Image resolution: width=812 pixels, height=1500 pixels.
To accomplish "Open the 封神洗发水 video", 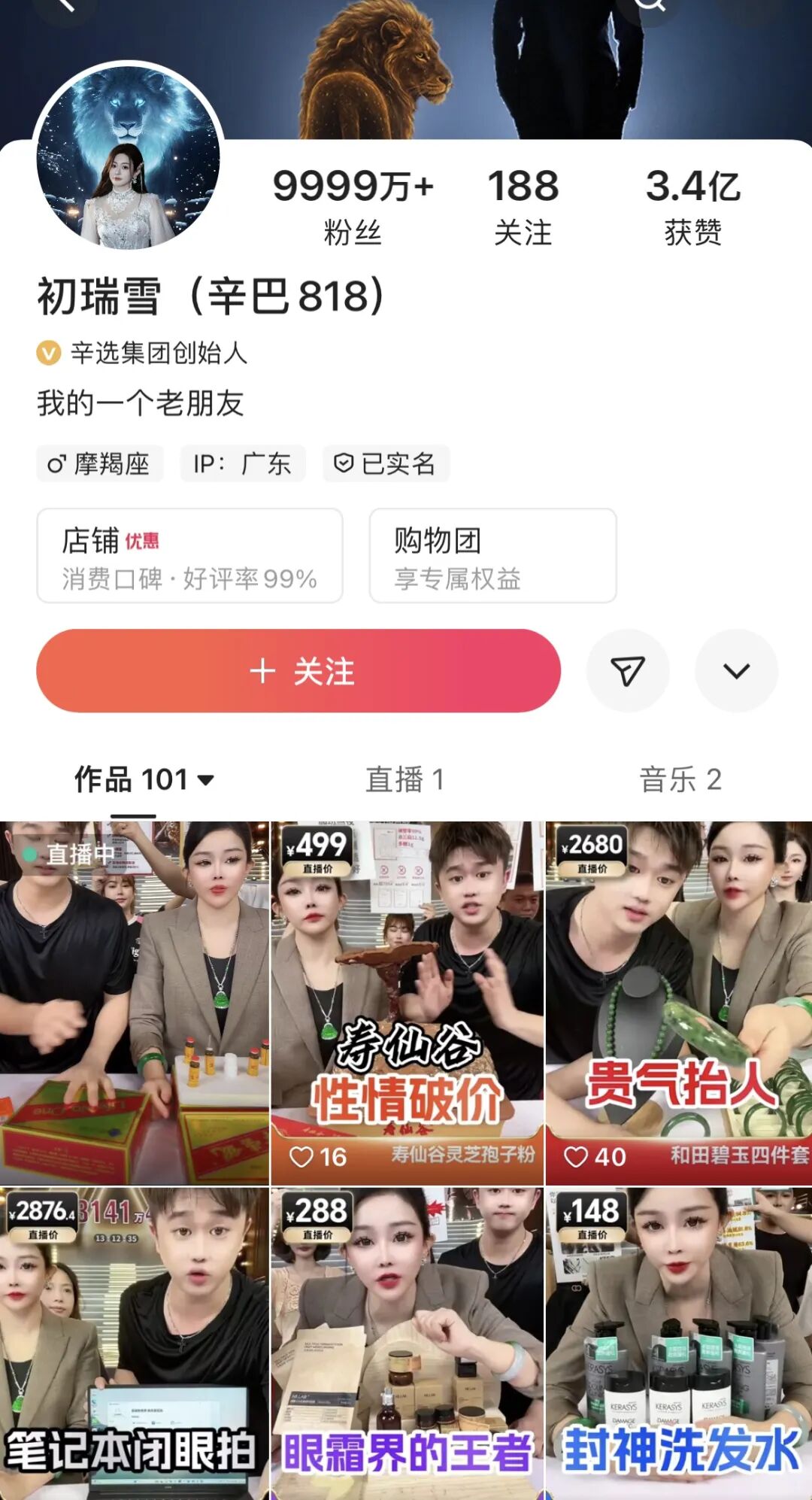I will (679, 1344).
